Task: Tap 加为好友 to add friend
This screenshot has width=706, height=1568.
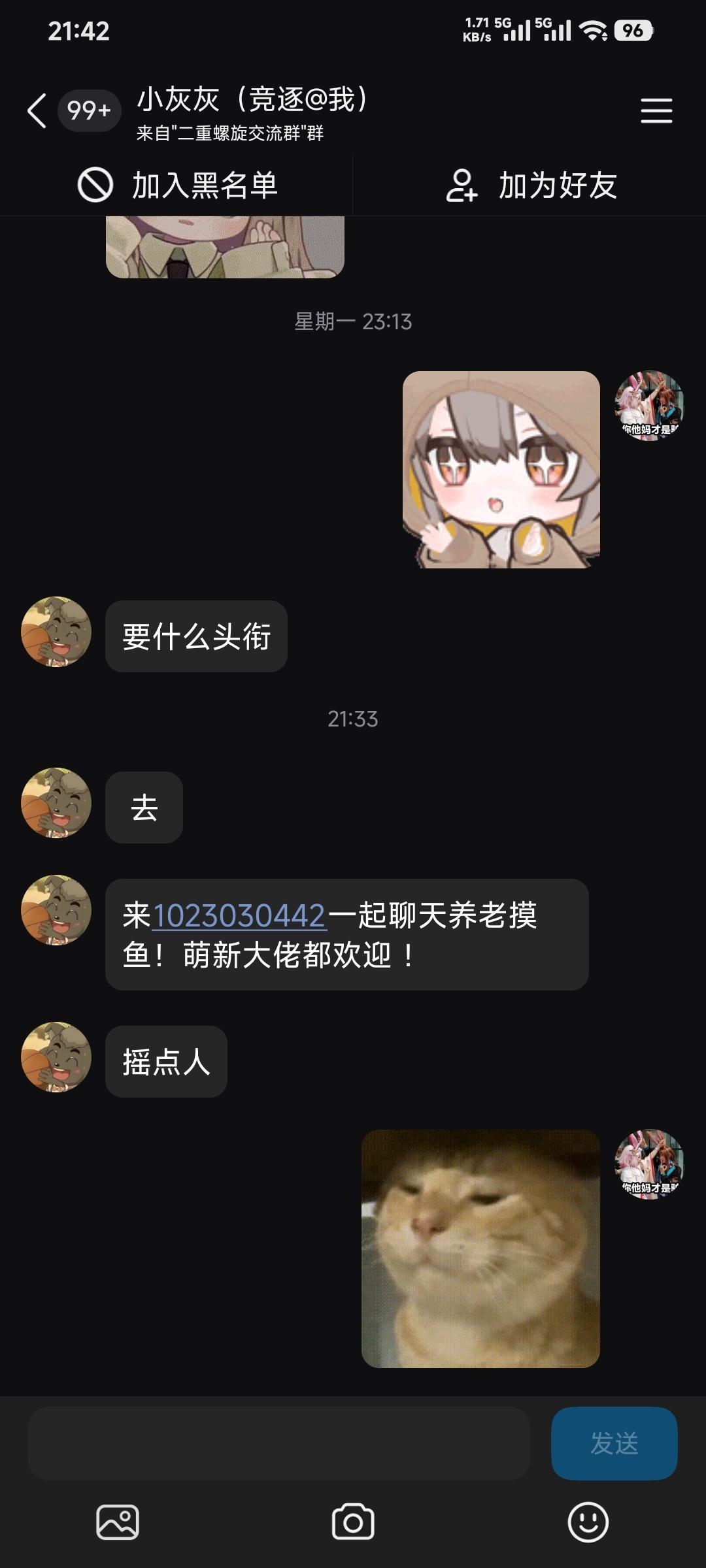Action: [x=531, y=186]
